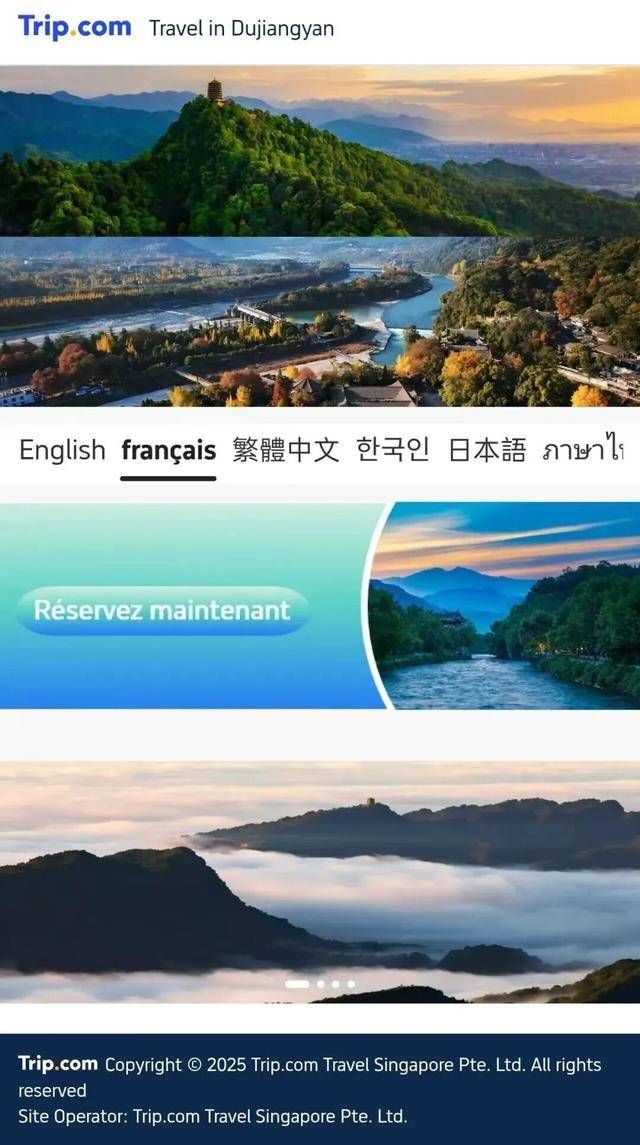
Task: Jump to second slide via carousel dot
Action: point(320,984)
